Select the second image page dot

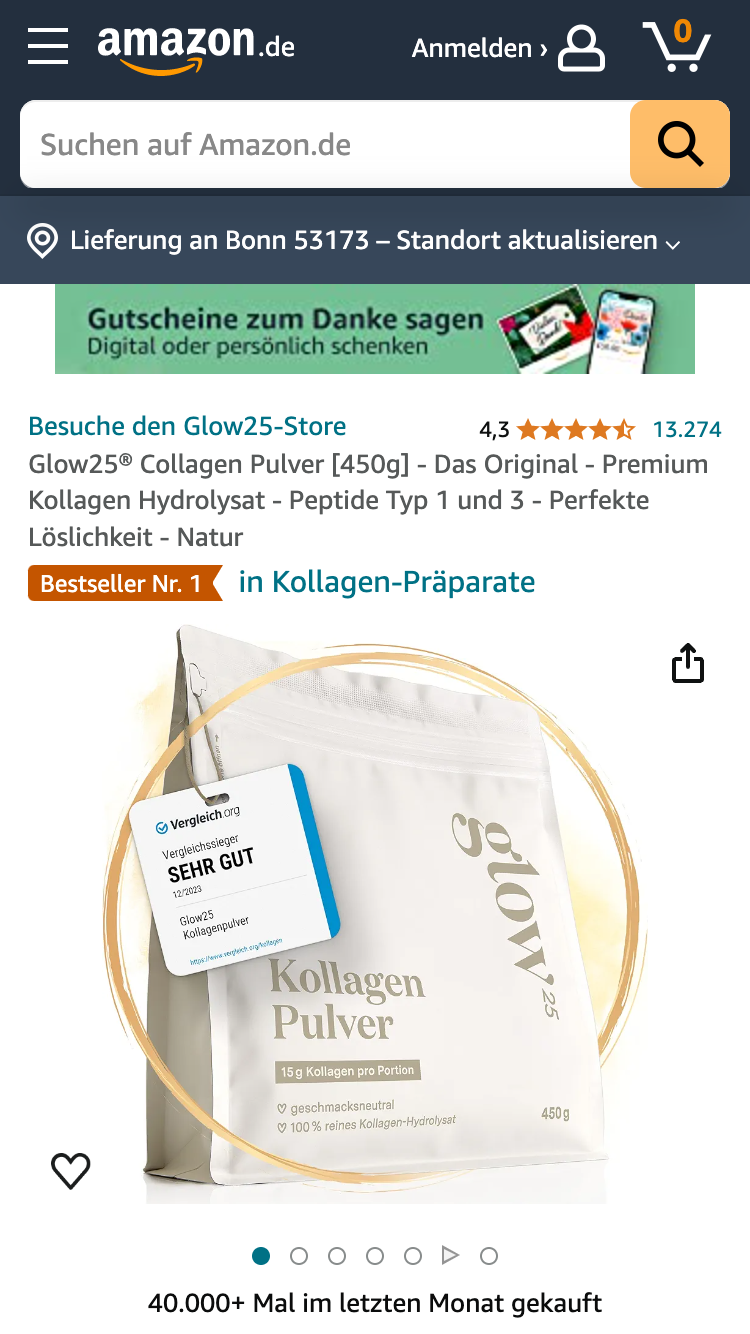pyautogui.click(x=299, y=1256)
